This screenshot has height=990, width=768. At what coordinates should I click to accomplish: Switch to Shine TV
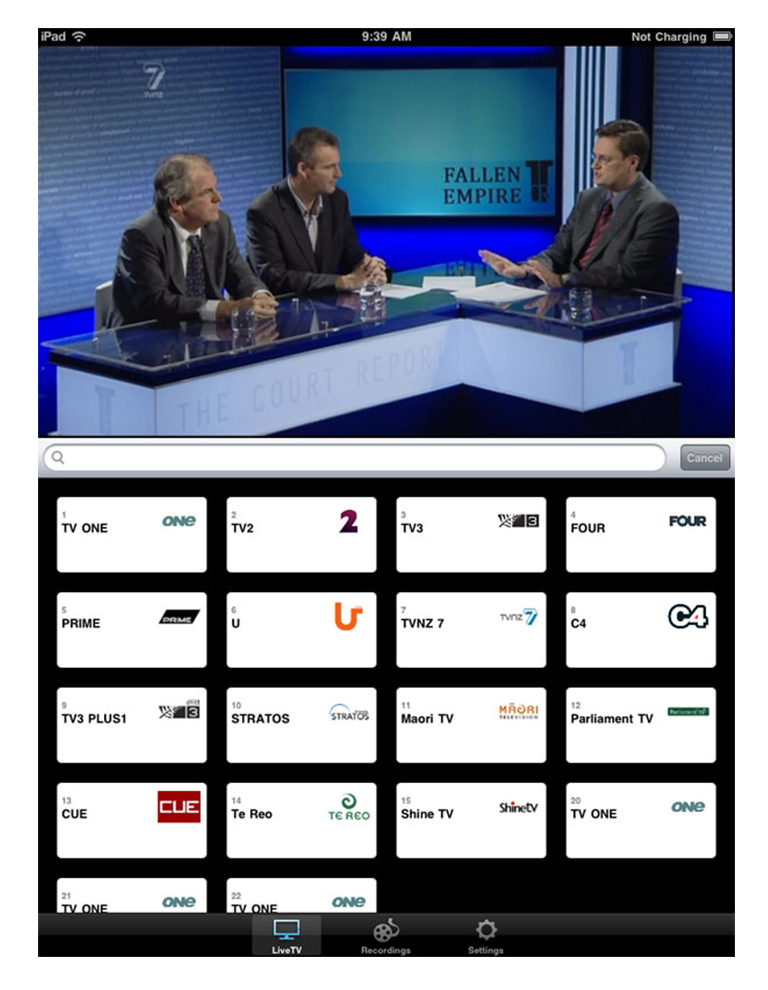(x=471, y=820)
